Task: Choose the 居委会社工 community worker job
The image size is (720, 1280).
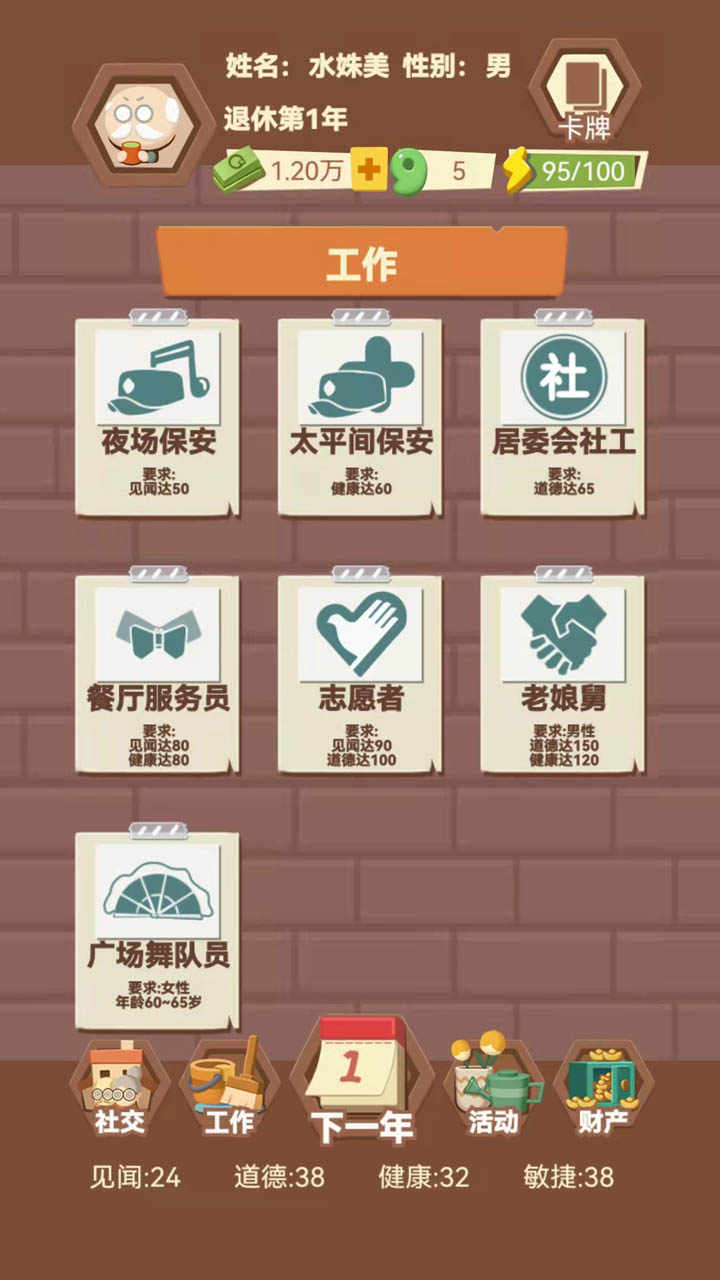Action: pyautogui.click(x=565, y=415)
